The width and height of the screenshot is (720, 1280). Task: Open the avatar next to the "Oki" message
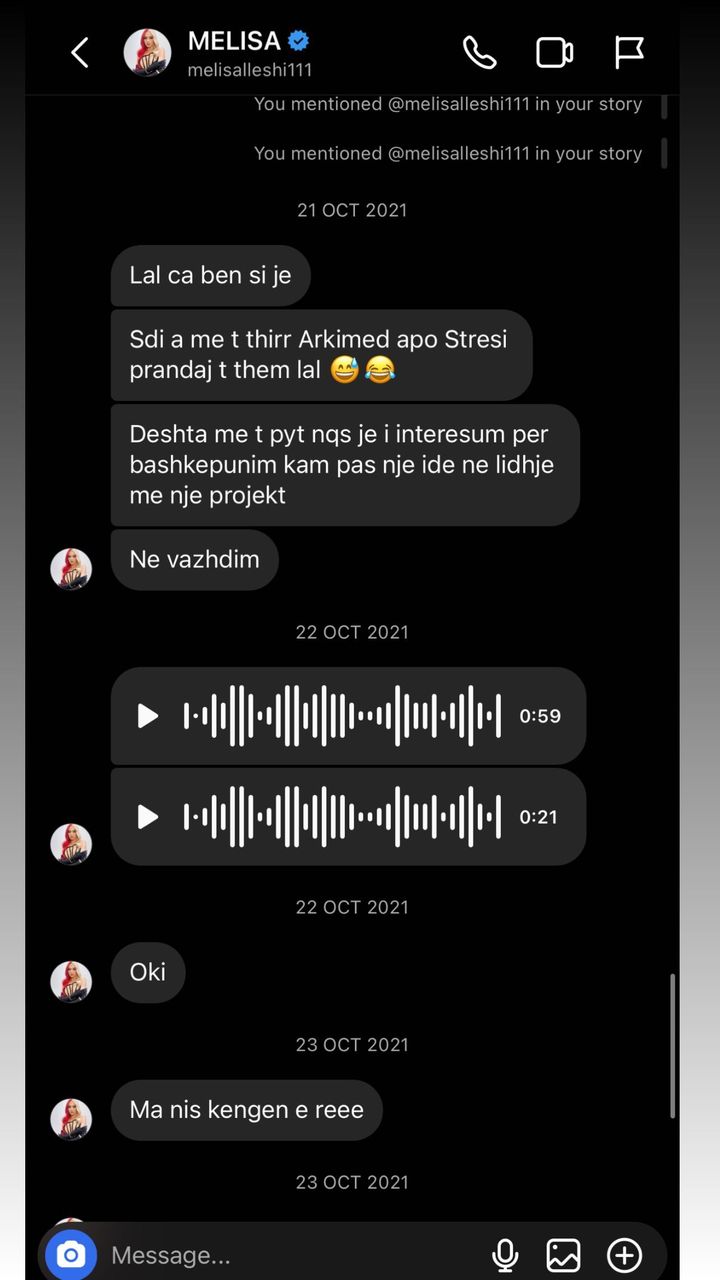click(x=71, y=982)
